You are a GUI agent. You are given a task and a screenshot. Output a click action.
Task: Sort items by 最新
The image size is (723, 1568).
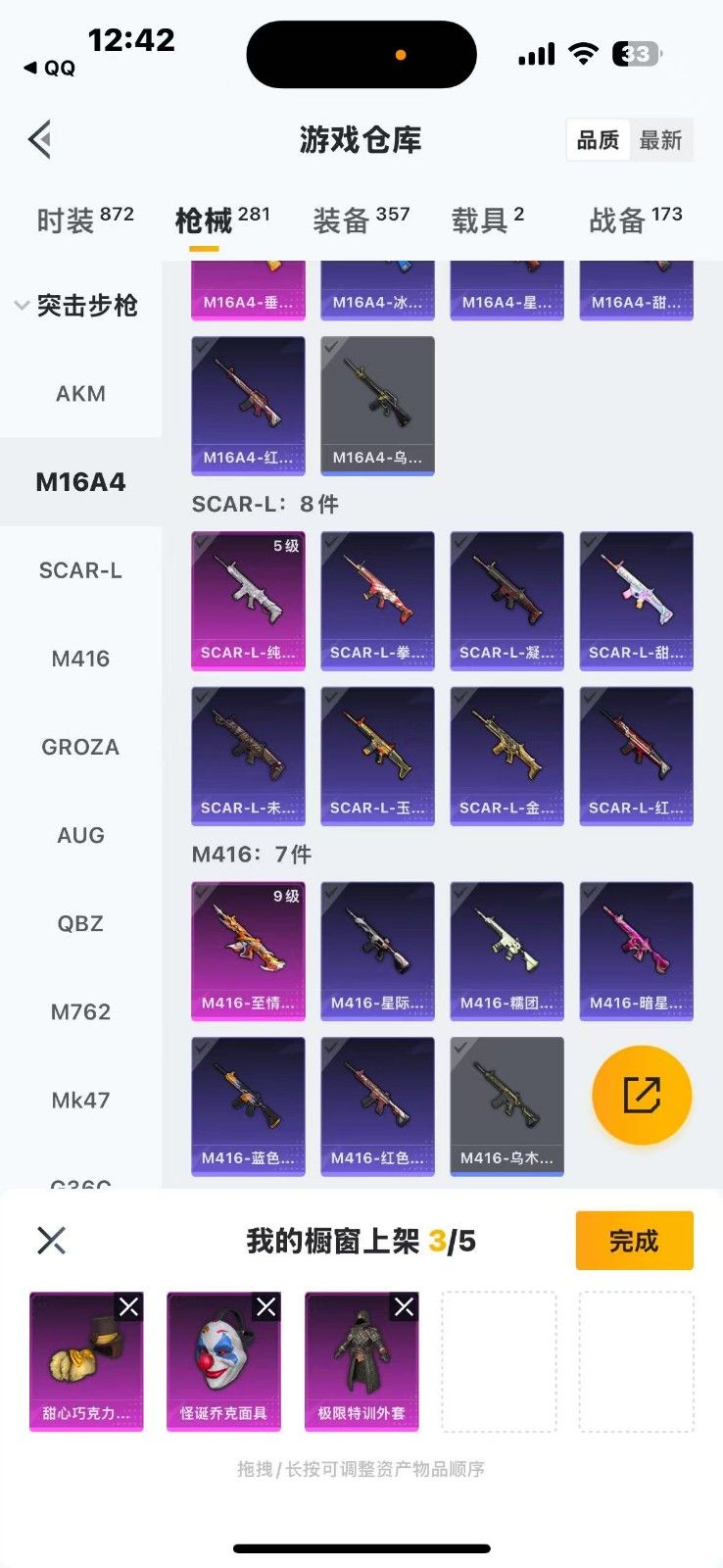coord(660,140)
